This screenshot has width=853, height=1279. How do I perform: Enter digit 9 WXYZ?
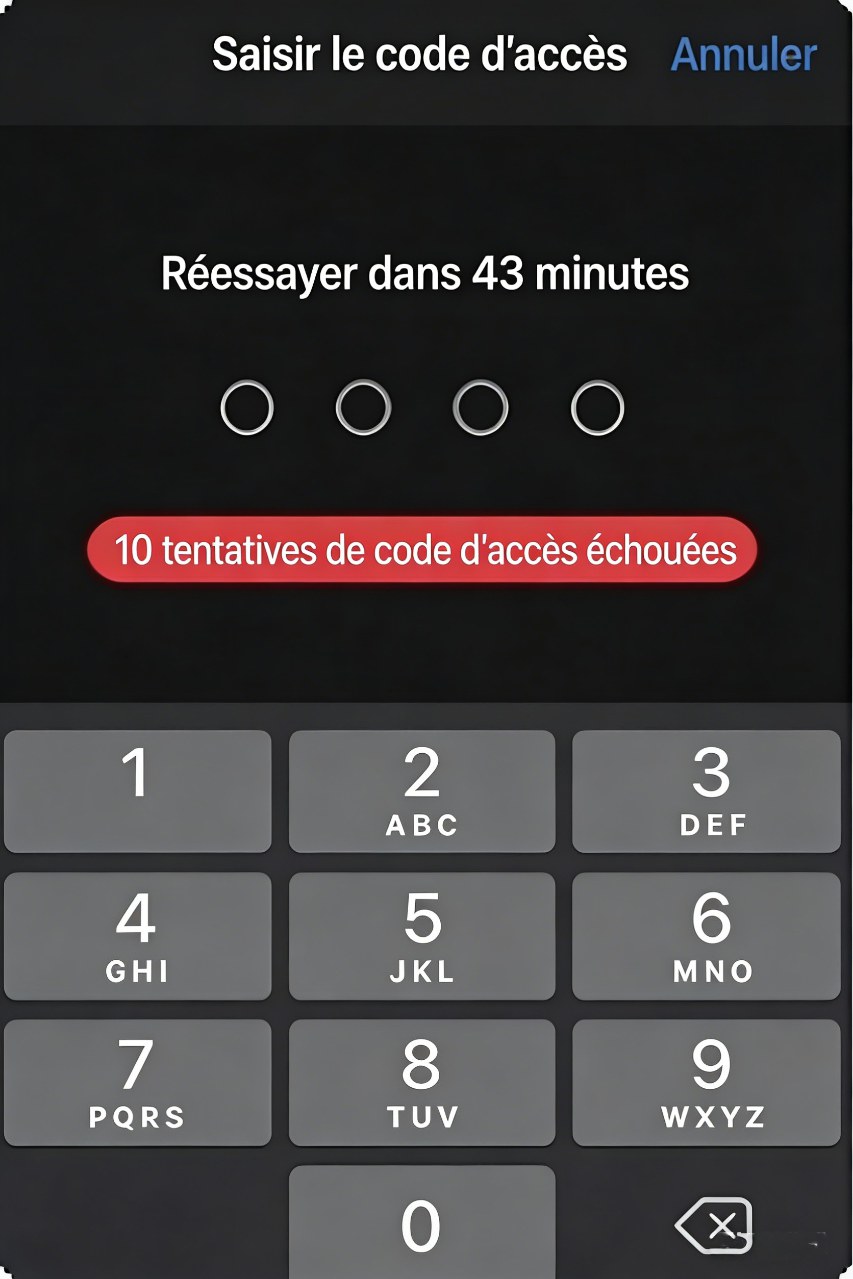tap(706, 1082)
